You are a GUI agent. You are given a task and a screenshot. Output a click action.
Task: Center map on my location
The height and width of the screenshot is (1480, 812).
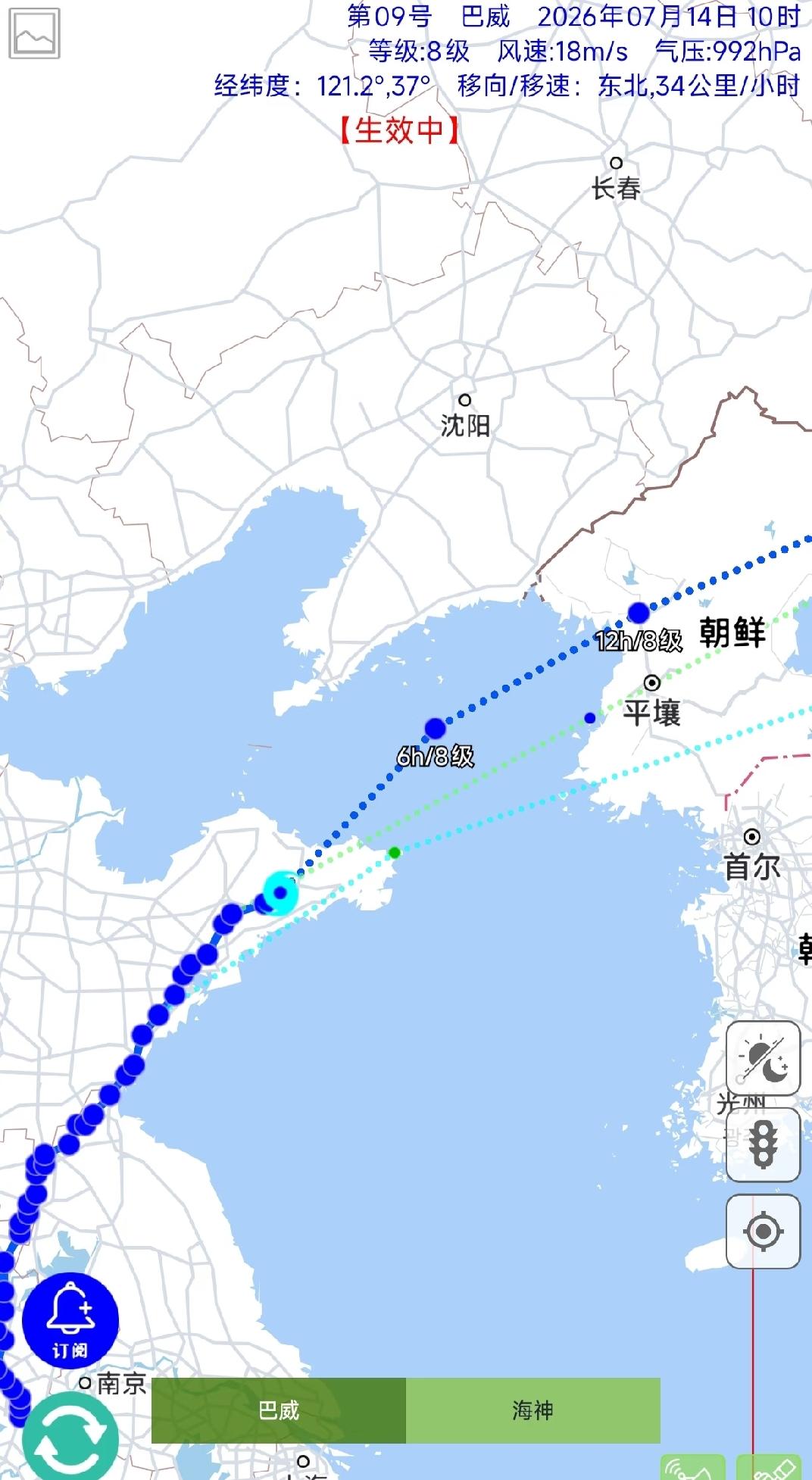[x=764, y=1231]
